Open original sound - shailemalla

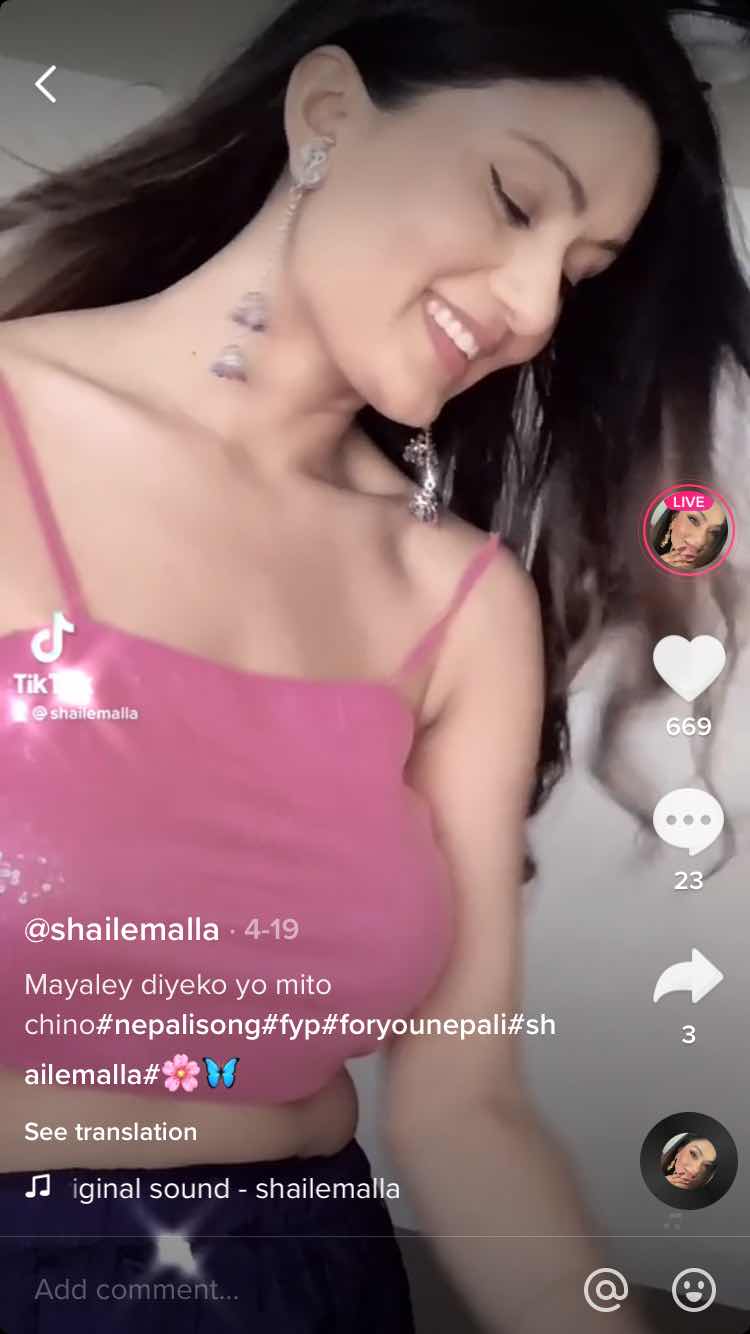click(236, 1189)
